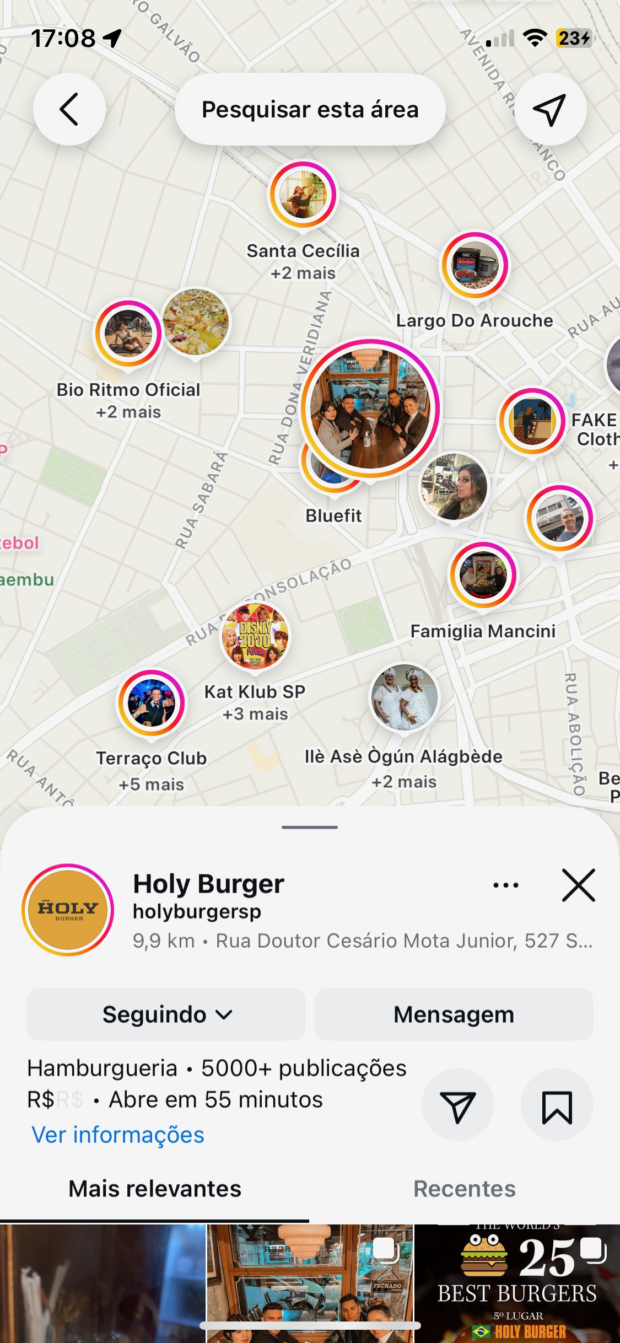The width and height of the screenshot is (620, 1343).
Task: Share this place via paper plane icon
Action: click(x=458, y=1105)
